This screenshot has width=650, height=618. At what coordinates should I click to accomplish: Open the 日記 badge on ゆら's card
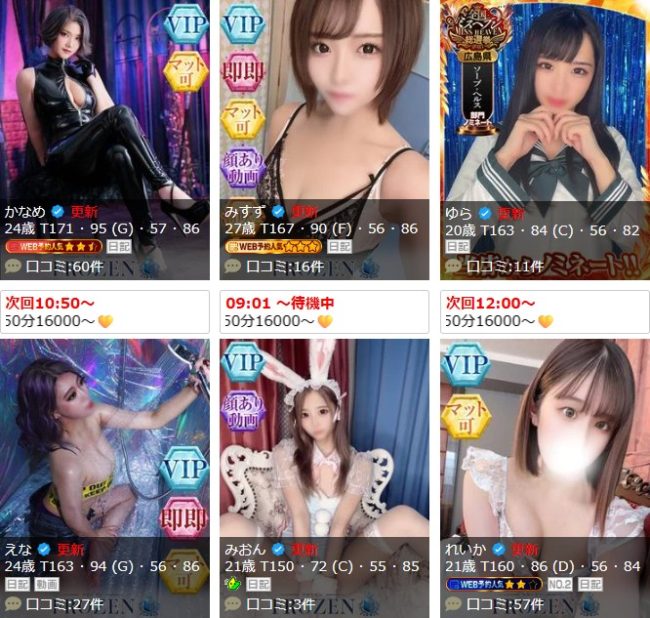click(457, 246)
